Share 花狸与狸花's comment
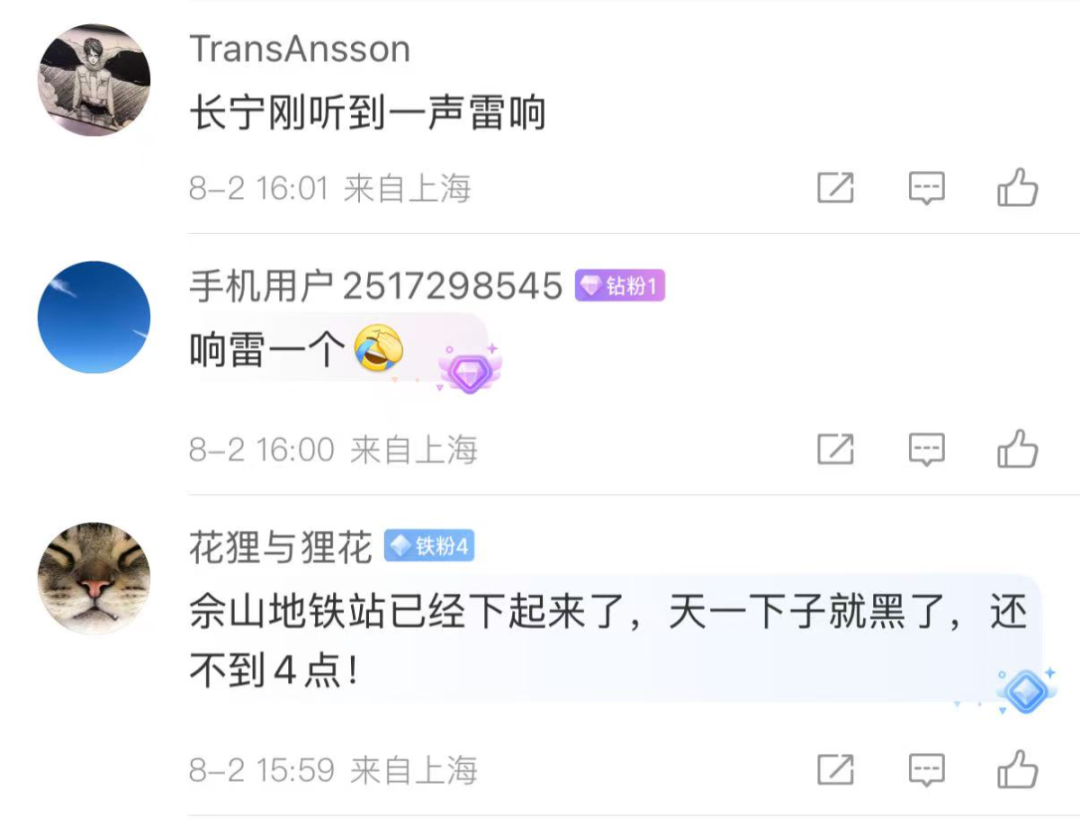 835,769
